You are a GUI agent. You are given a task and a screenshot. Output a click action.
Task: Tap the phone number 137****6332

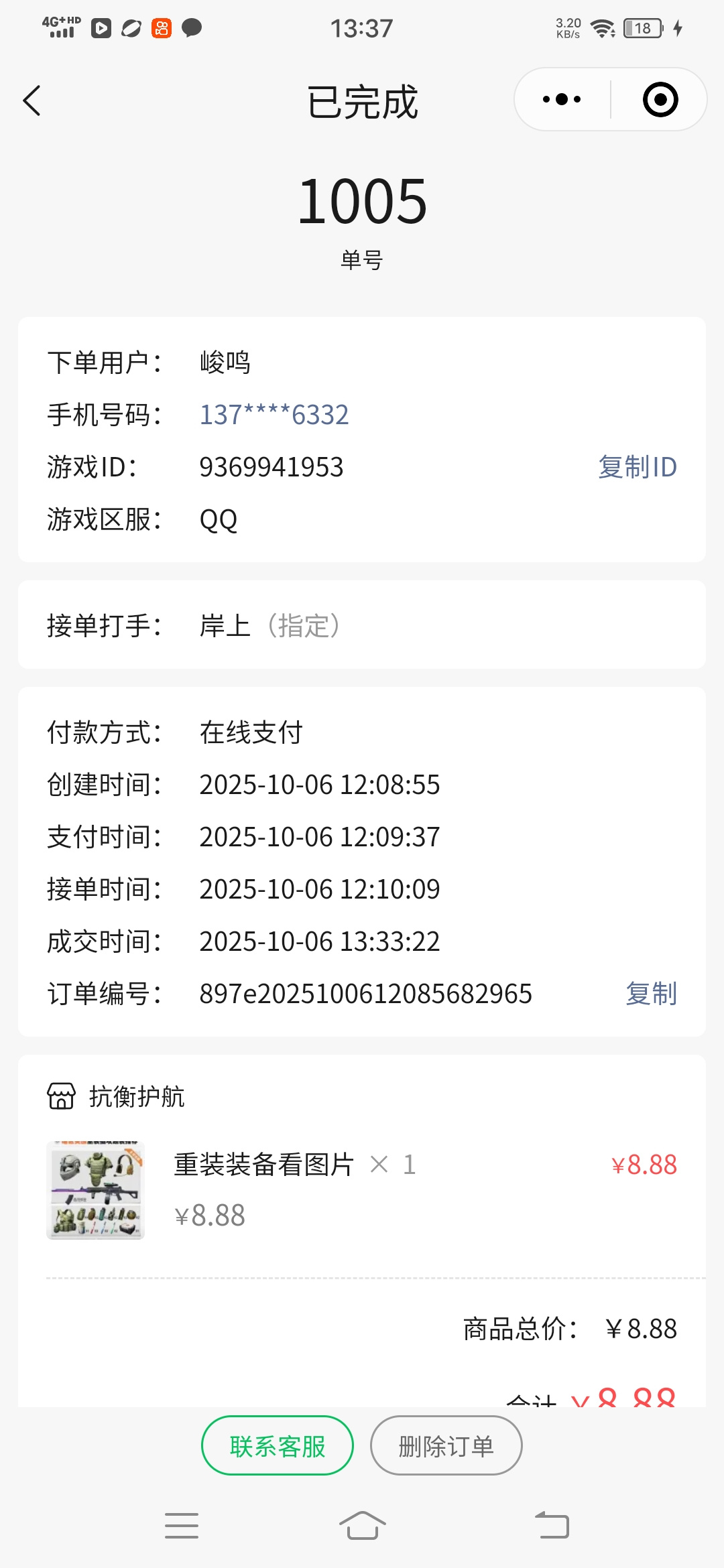coord(274,415)
